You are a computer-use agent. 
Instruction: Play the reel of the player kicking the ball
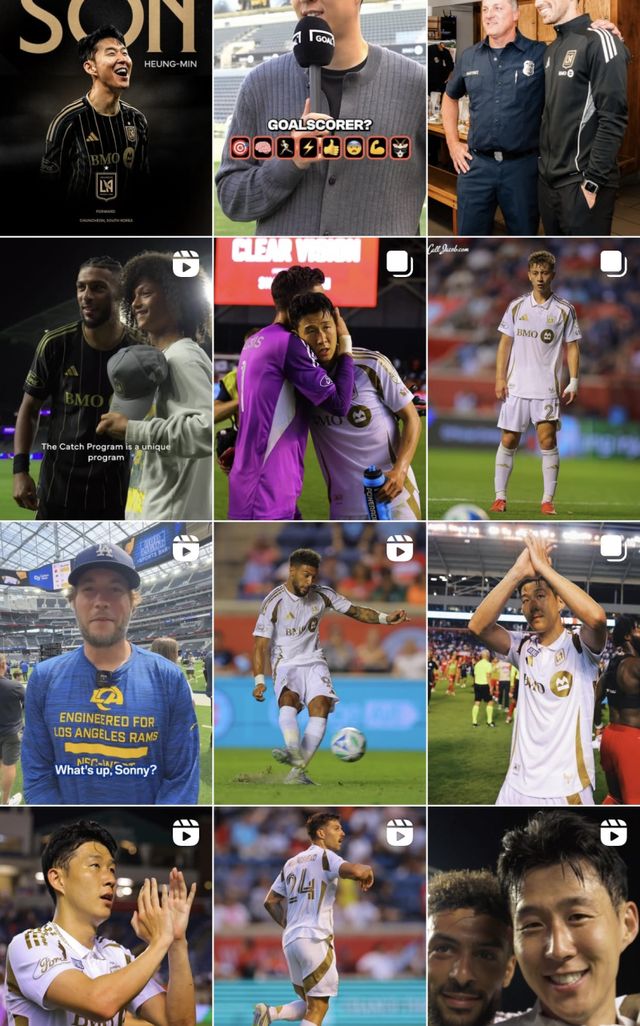pyautogui.click(x=319, y=663)
